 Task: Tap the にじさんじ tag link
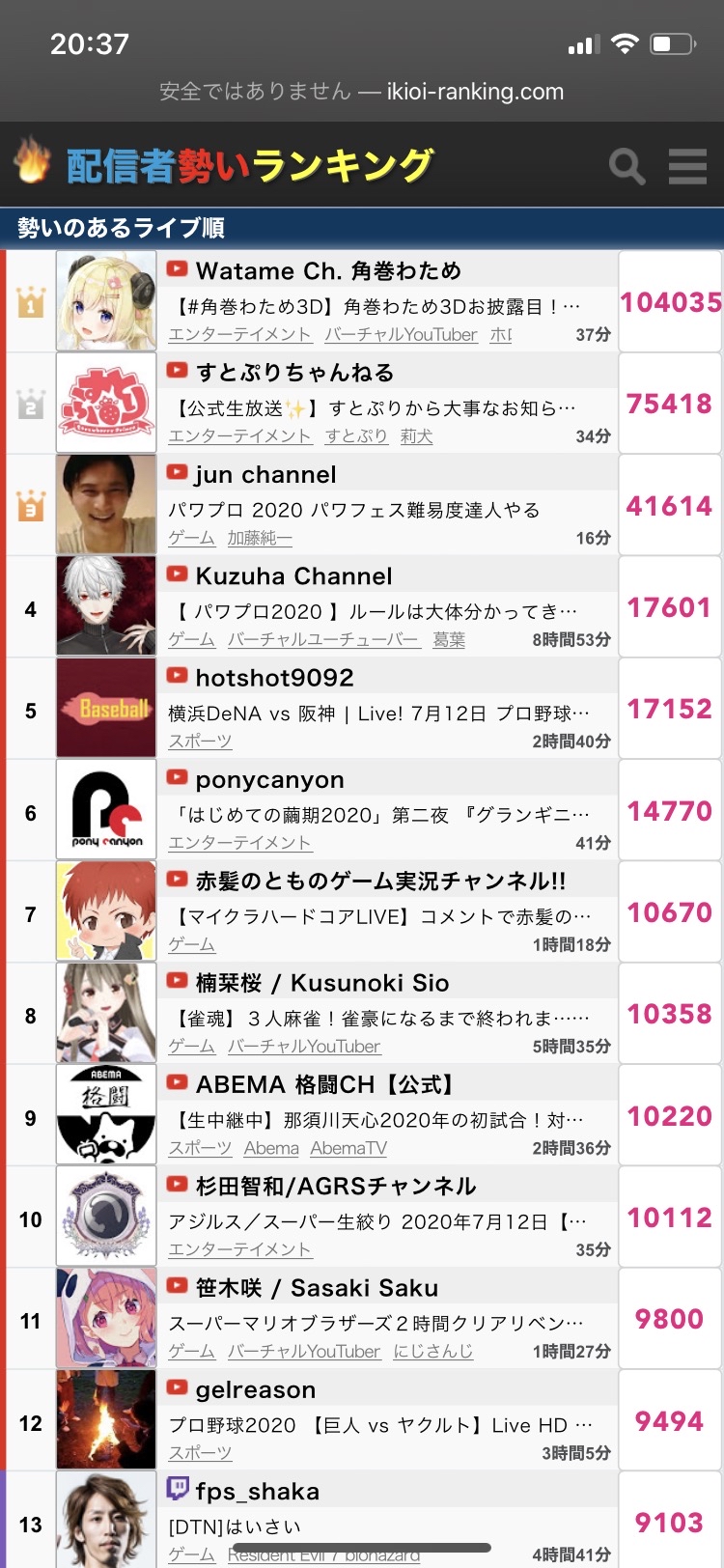[433, 1351]
